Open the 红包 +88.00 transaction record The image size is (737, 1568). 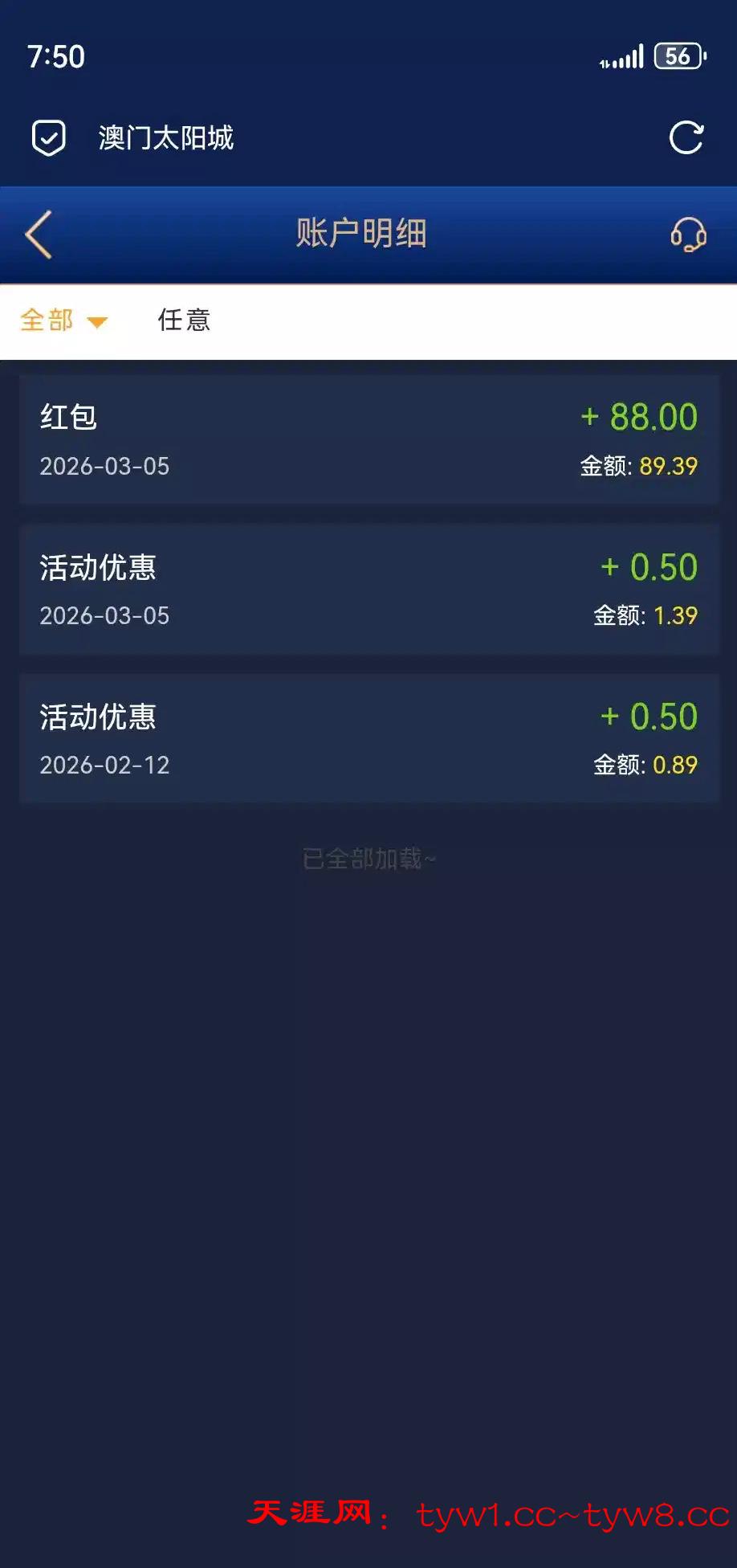click(368, 439)
